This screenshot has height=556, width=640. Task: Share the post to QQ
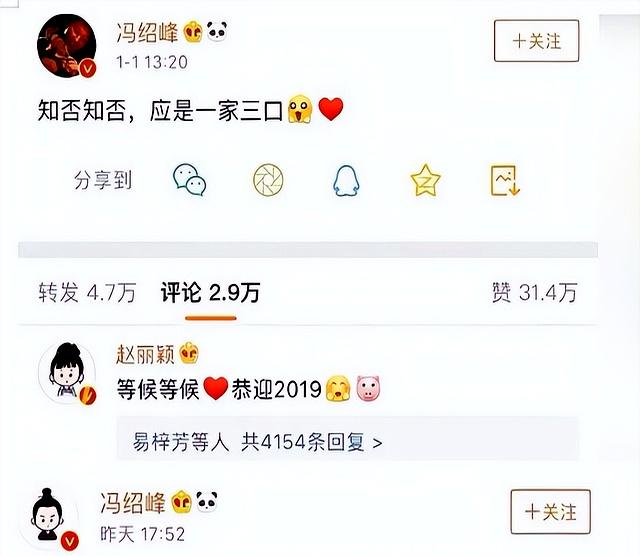[346, 180]
